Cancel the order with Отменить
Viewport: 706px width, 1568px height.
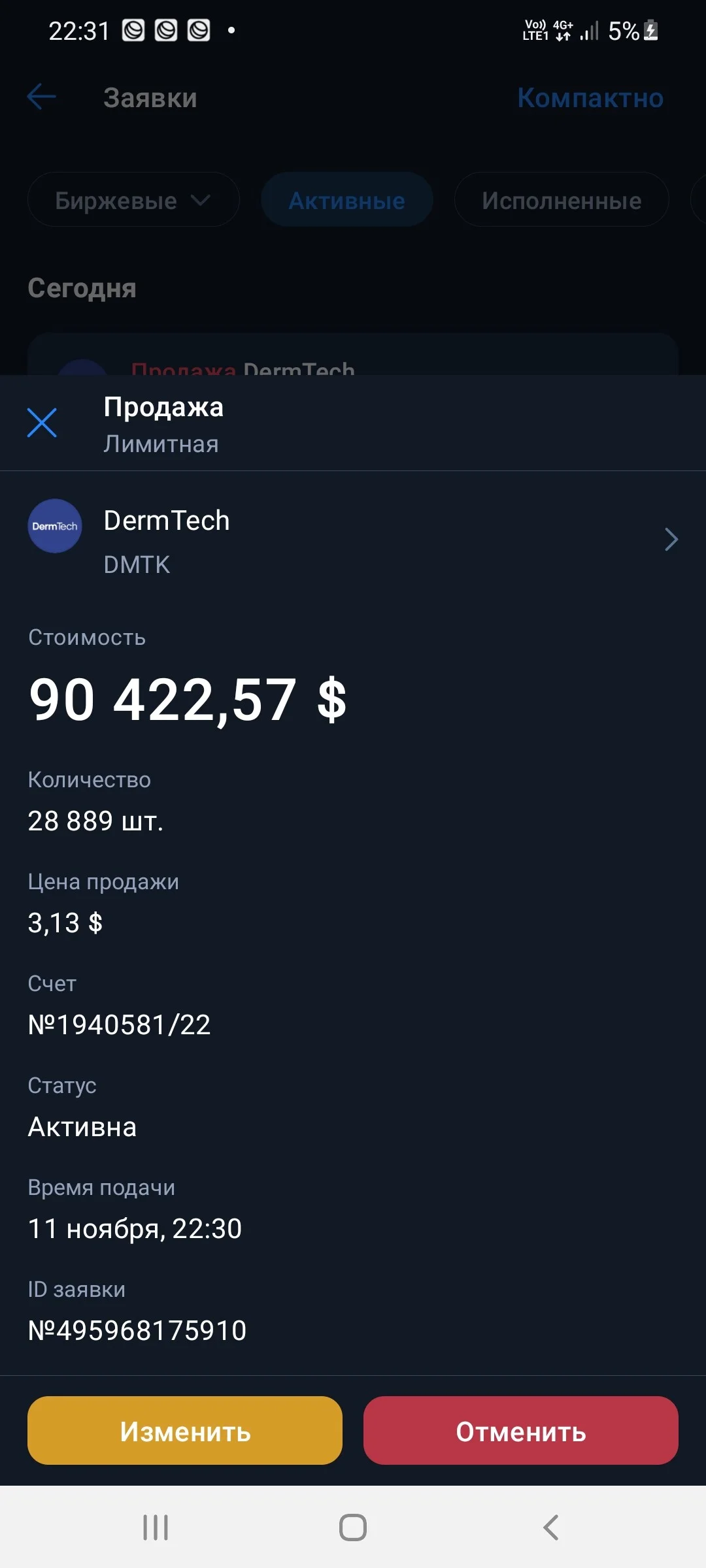coord(521,1430)
